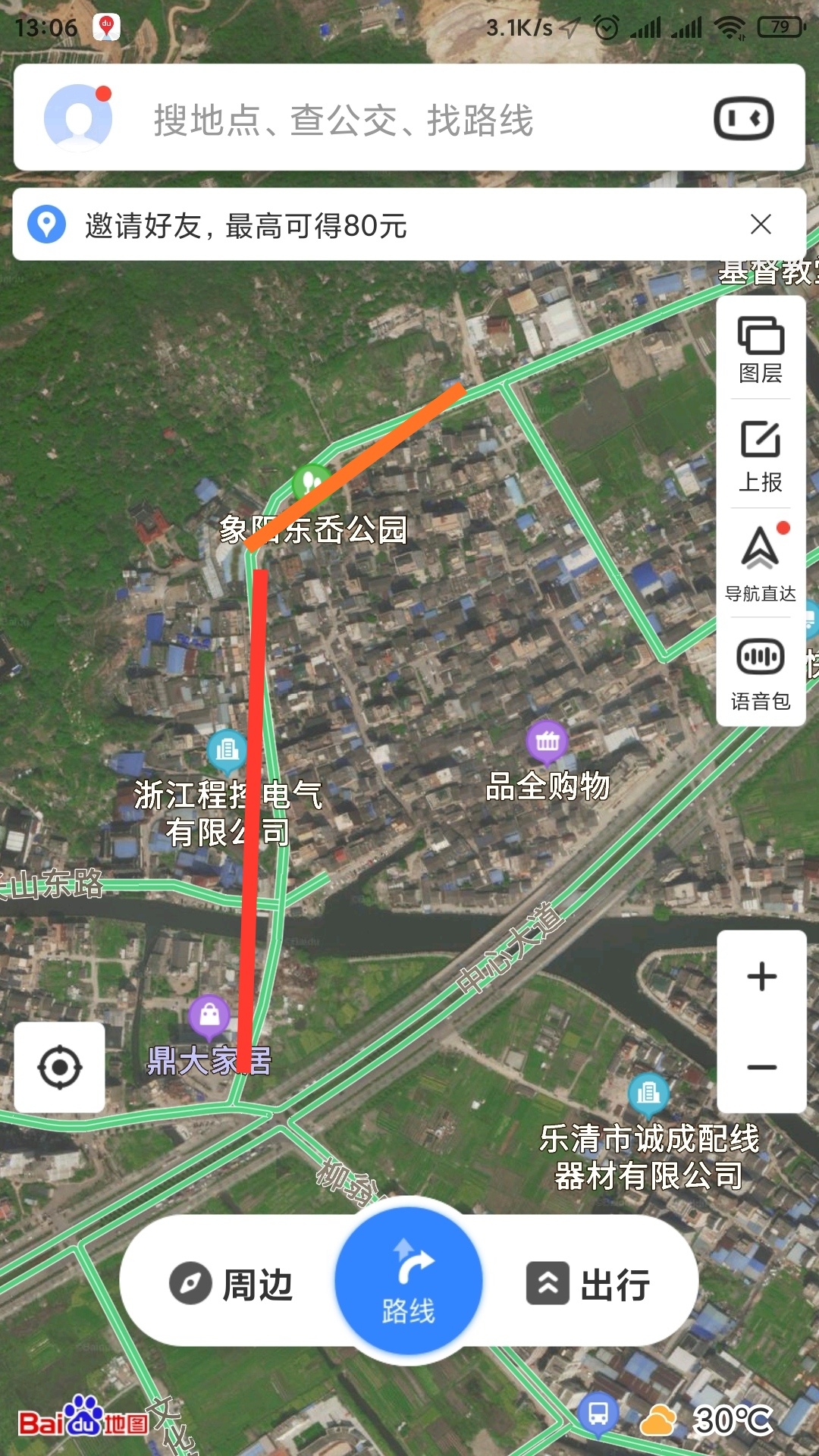819x1456 pixels.
Task: Dismiss the invite friends banner
Action: [761, 224]
